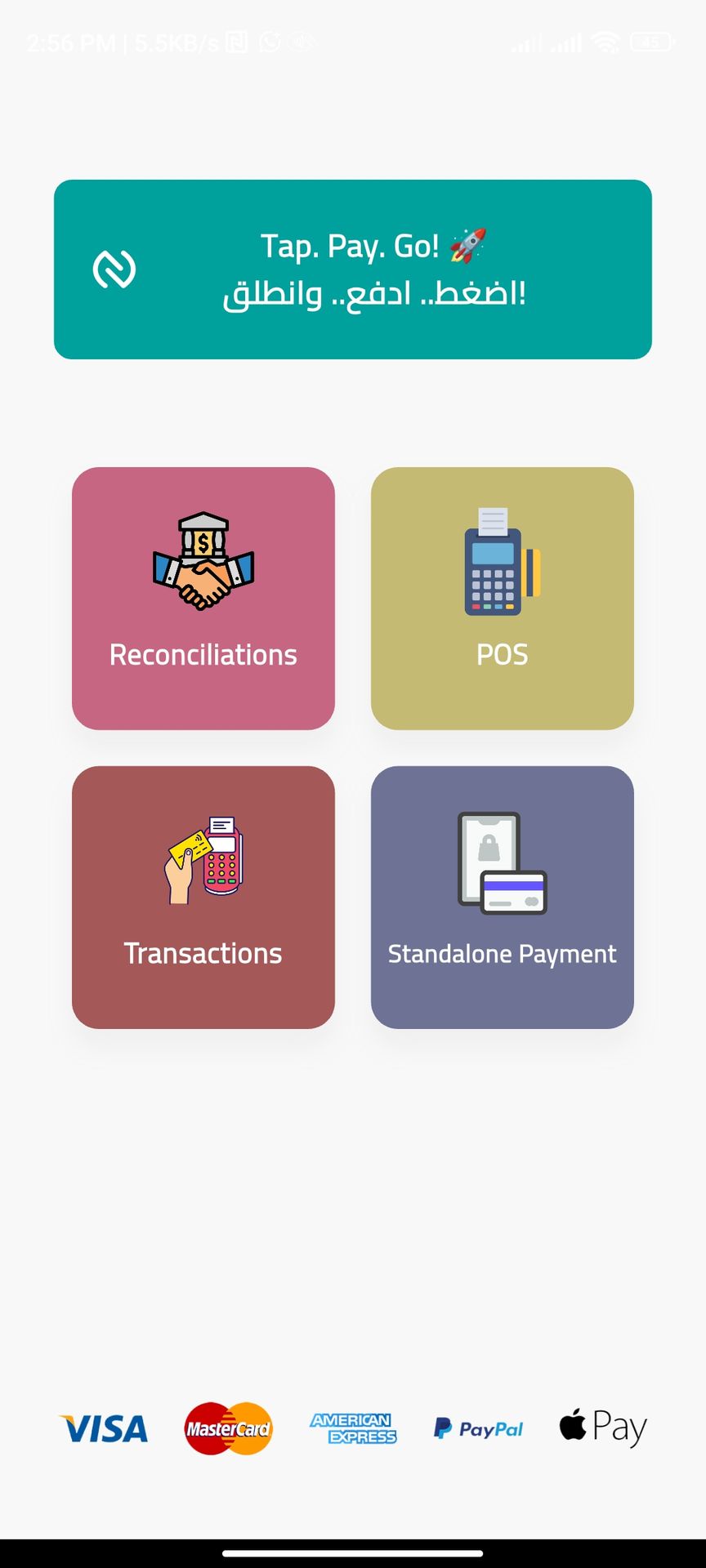Select the Standalone Payment card
The image size is (706, 1568).
click(x=503, y=898)
